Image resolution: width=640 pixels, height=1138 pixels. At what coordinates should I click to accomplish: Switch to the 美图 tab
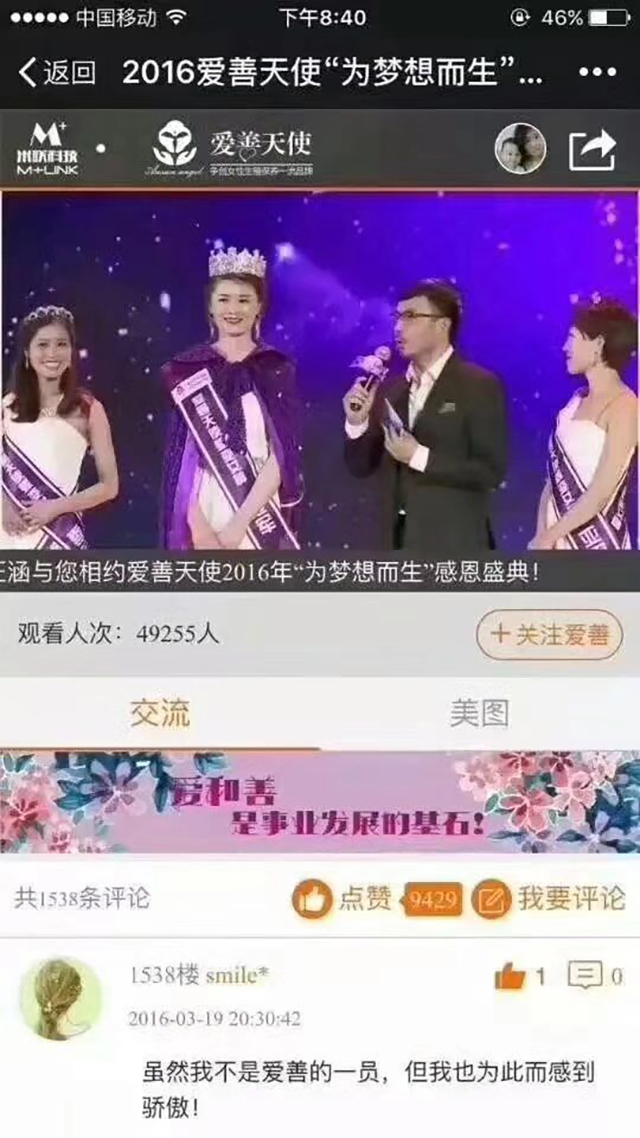(x=479, y=713)
